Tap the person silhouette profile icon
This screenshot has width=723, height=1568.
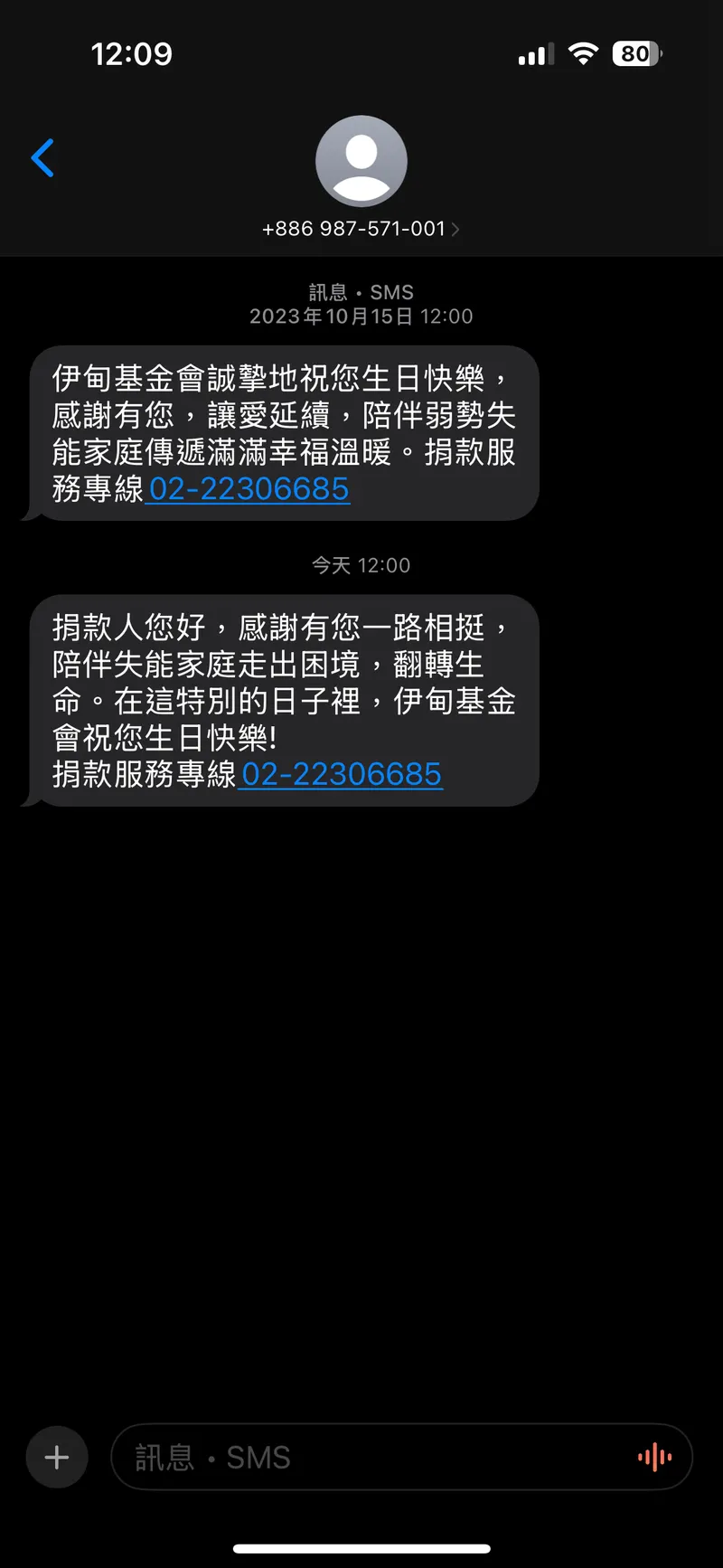[361, 161]
